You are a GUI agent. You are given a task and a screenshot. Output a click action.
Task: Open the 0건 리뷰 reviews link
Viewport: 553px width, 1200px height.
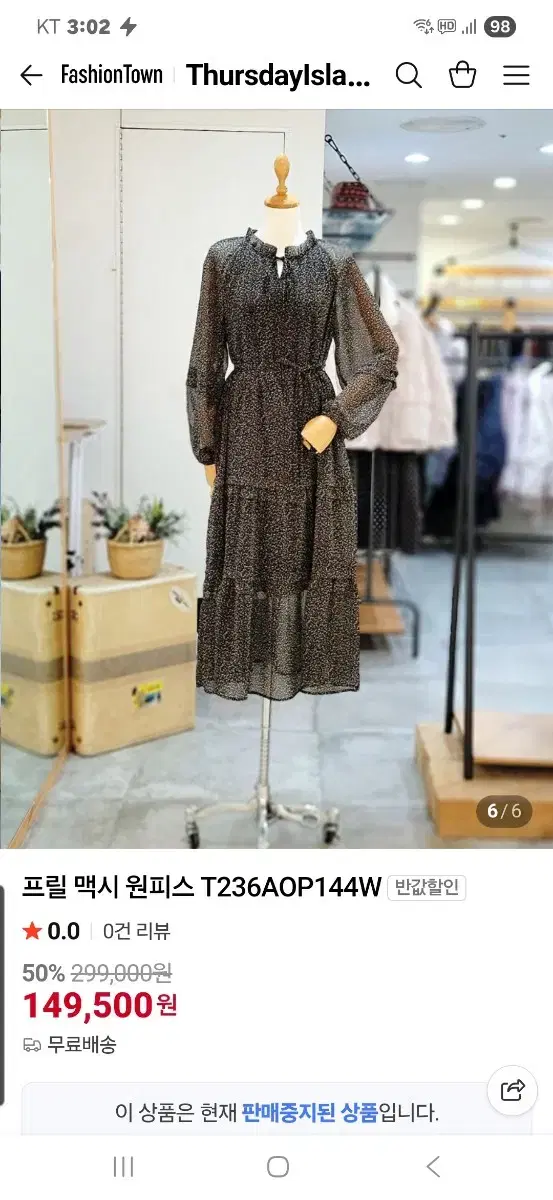click(x=137, y=931)
